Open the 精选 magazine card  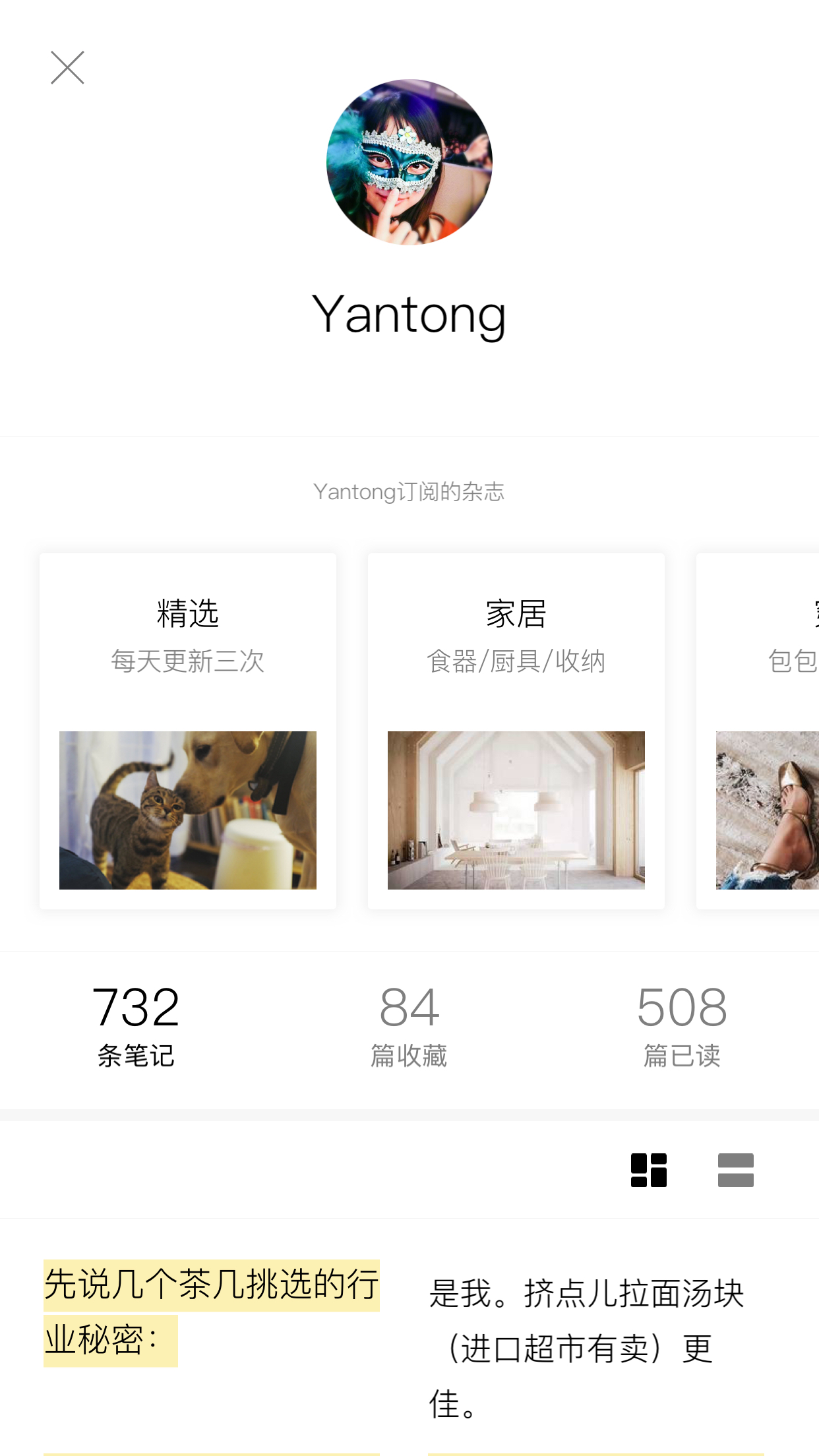click(x=188, y=731)
